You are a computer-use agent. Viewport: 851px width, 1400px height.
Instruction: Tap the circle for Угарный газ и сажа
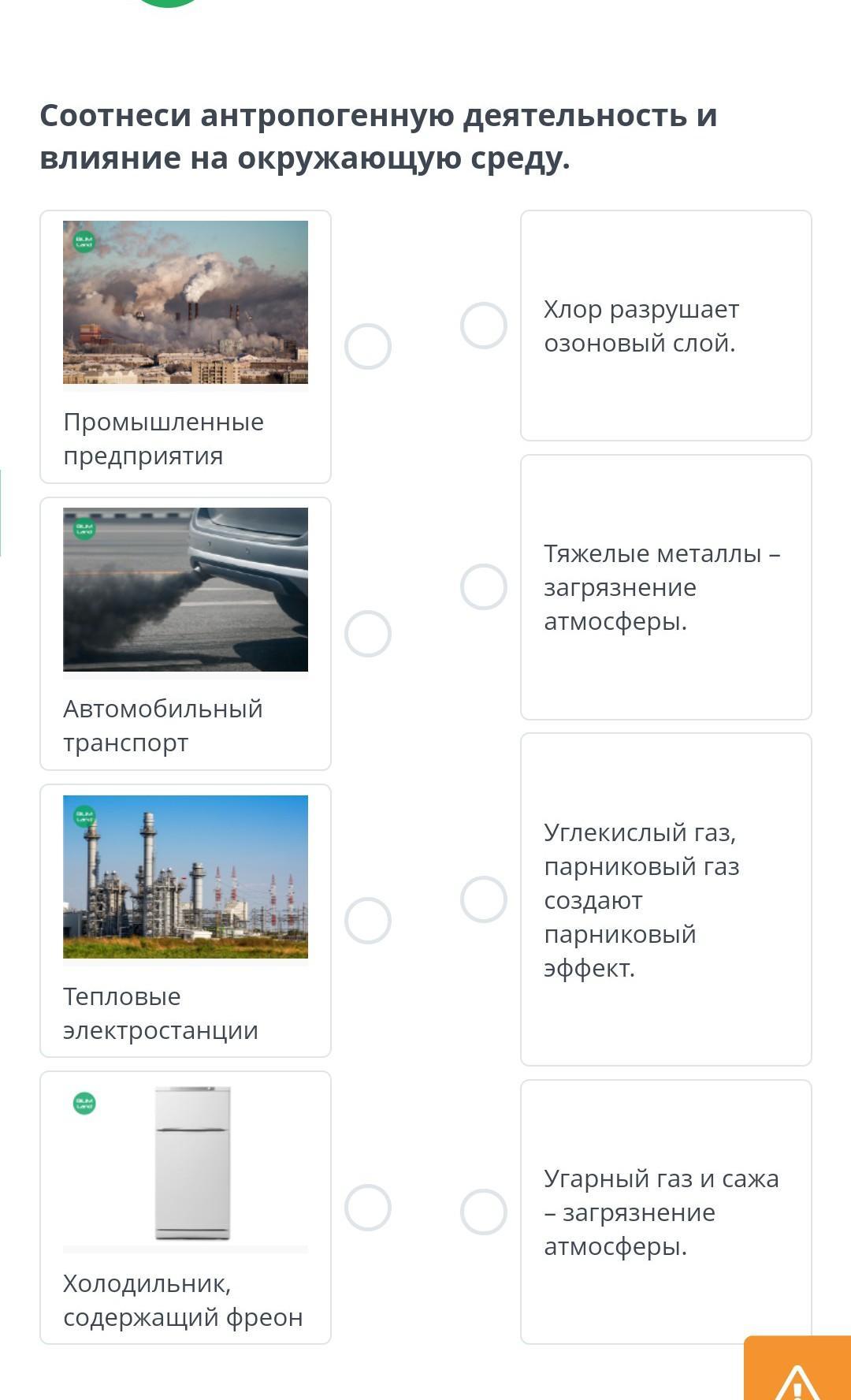tap(483, 1212)
